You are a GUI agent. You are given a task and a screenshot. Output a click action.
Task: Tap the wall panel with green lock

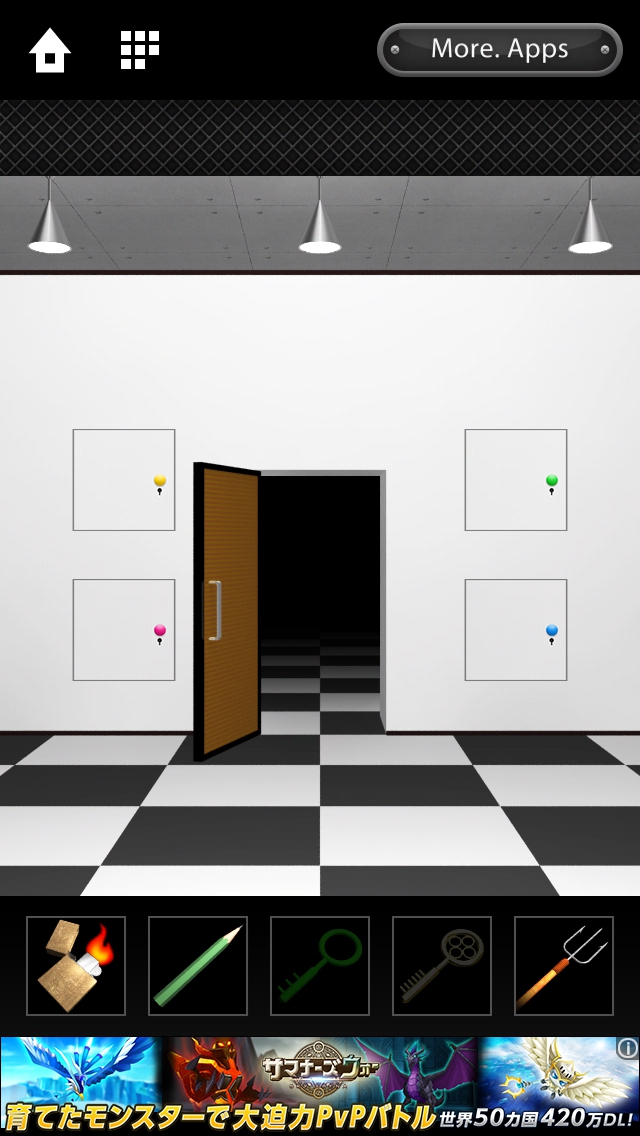(516, 480)
